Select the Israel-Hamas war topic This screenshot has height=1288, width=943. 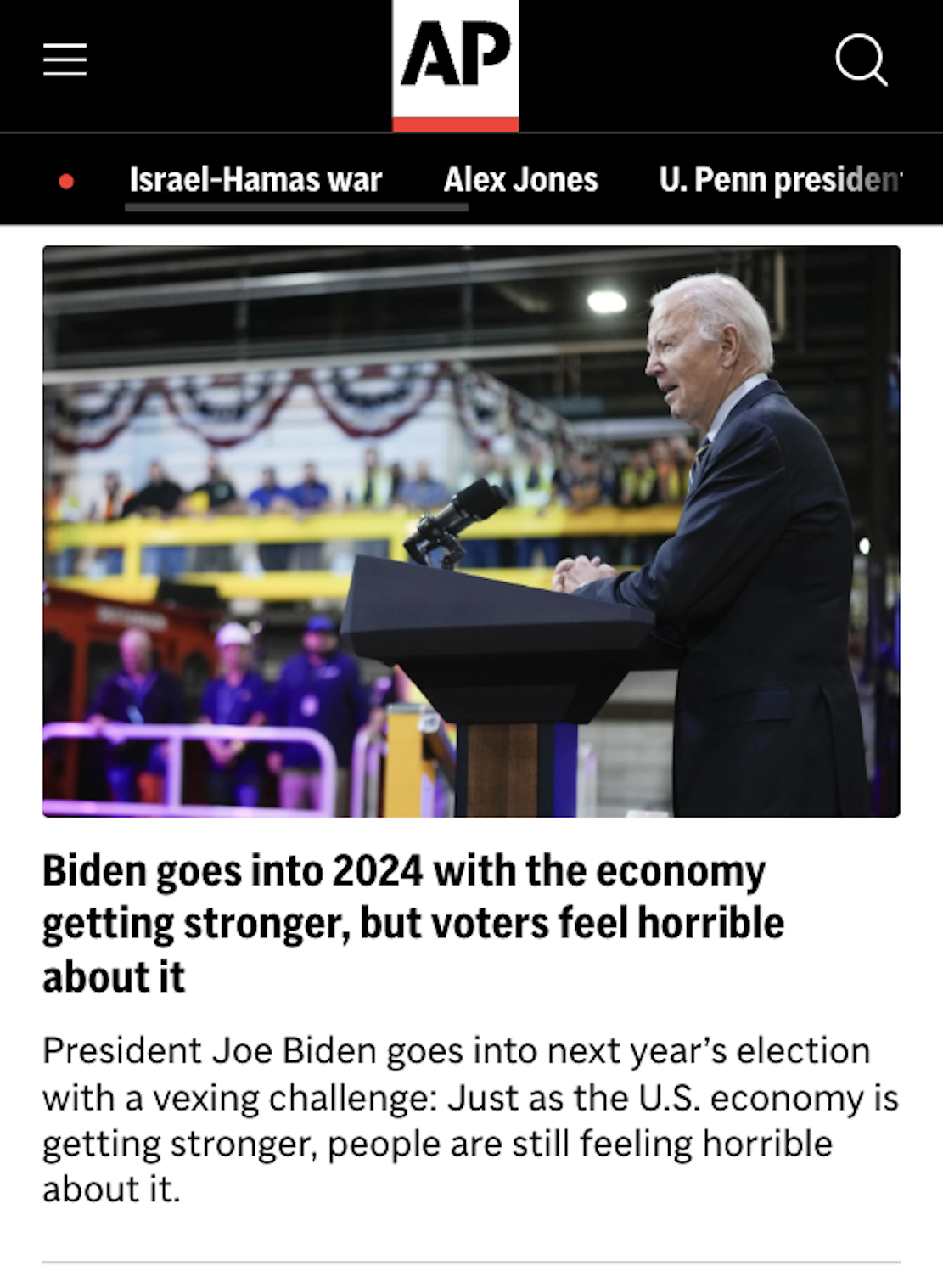(255, 180)
